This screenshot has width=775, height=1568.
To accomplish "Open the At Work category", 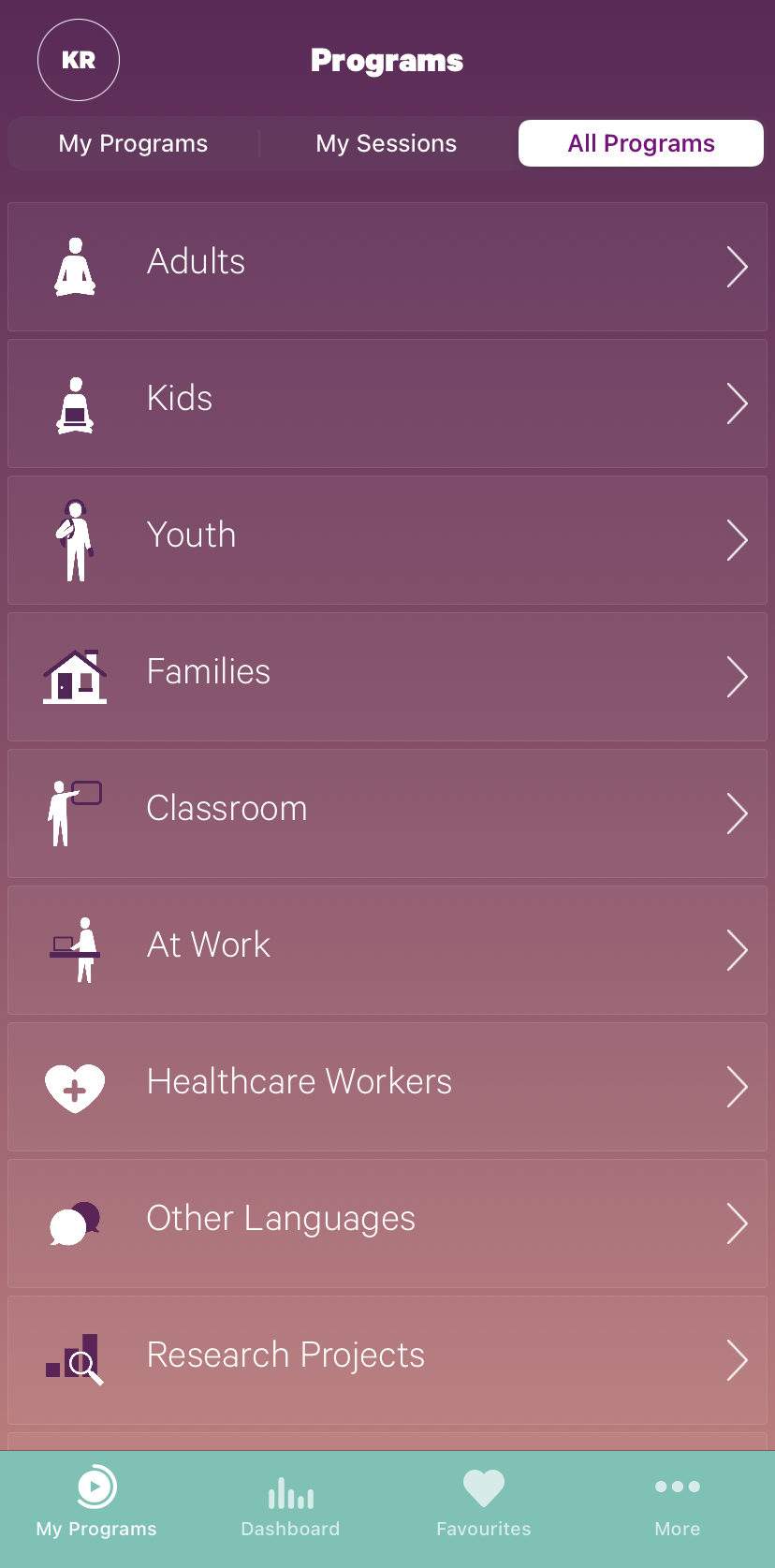I will 387,950.
